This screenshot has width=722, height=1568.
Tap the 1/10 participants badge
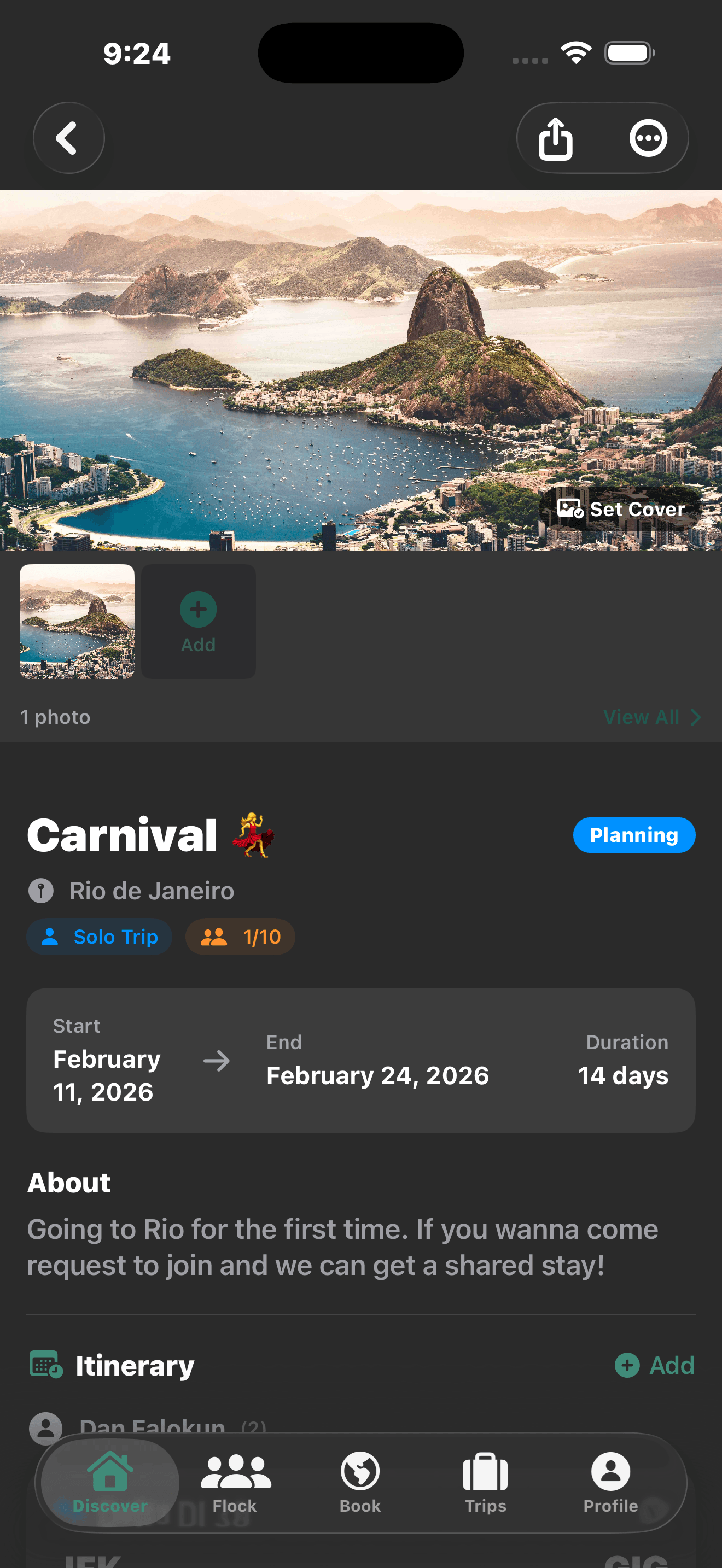tap(240, 937)
